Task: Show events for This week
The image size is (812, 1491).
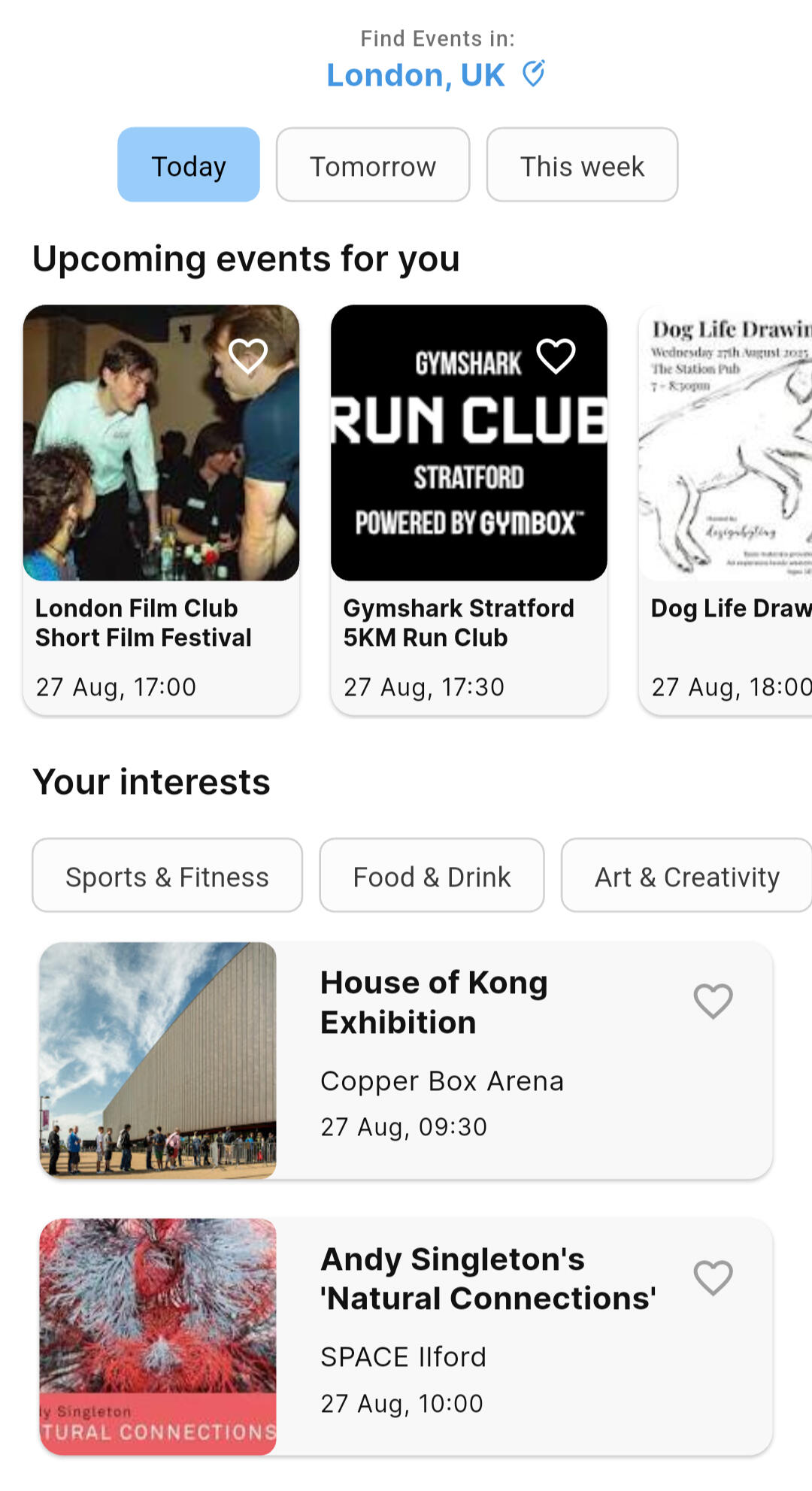Action: [582, 165]
